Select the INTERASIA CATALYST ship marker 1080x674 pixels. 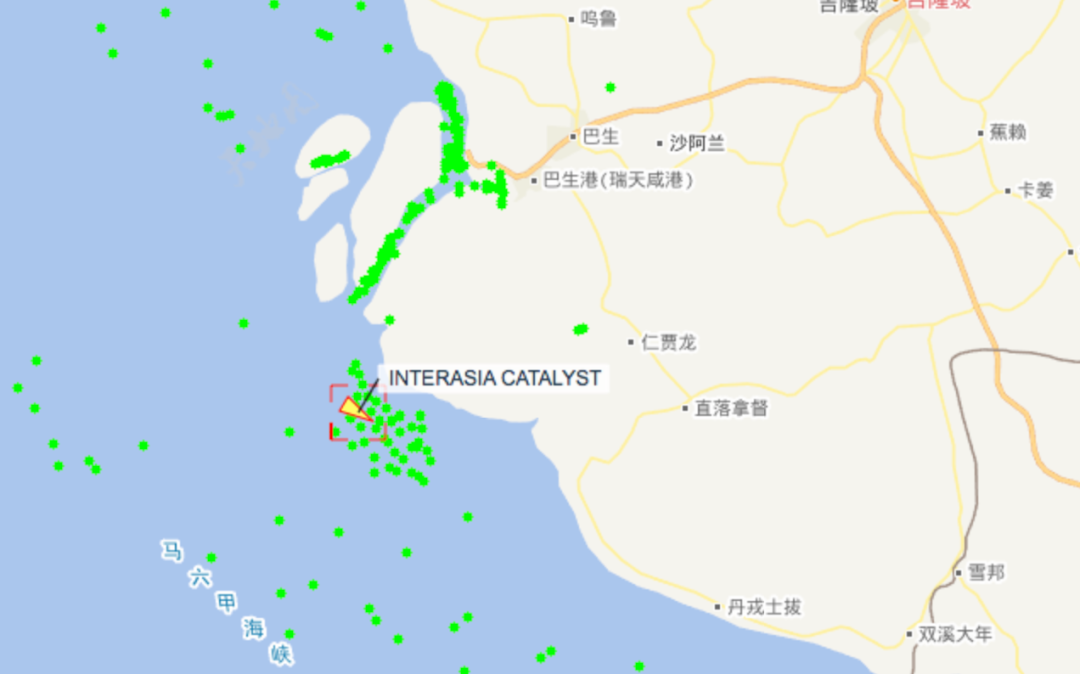pyautogui.click(x=354, y=408)
